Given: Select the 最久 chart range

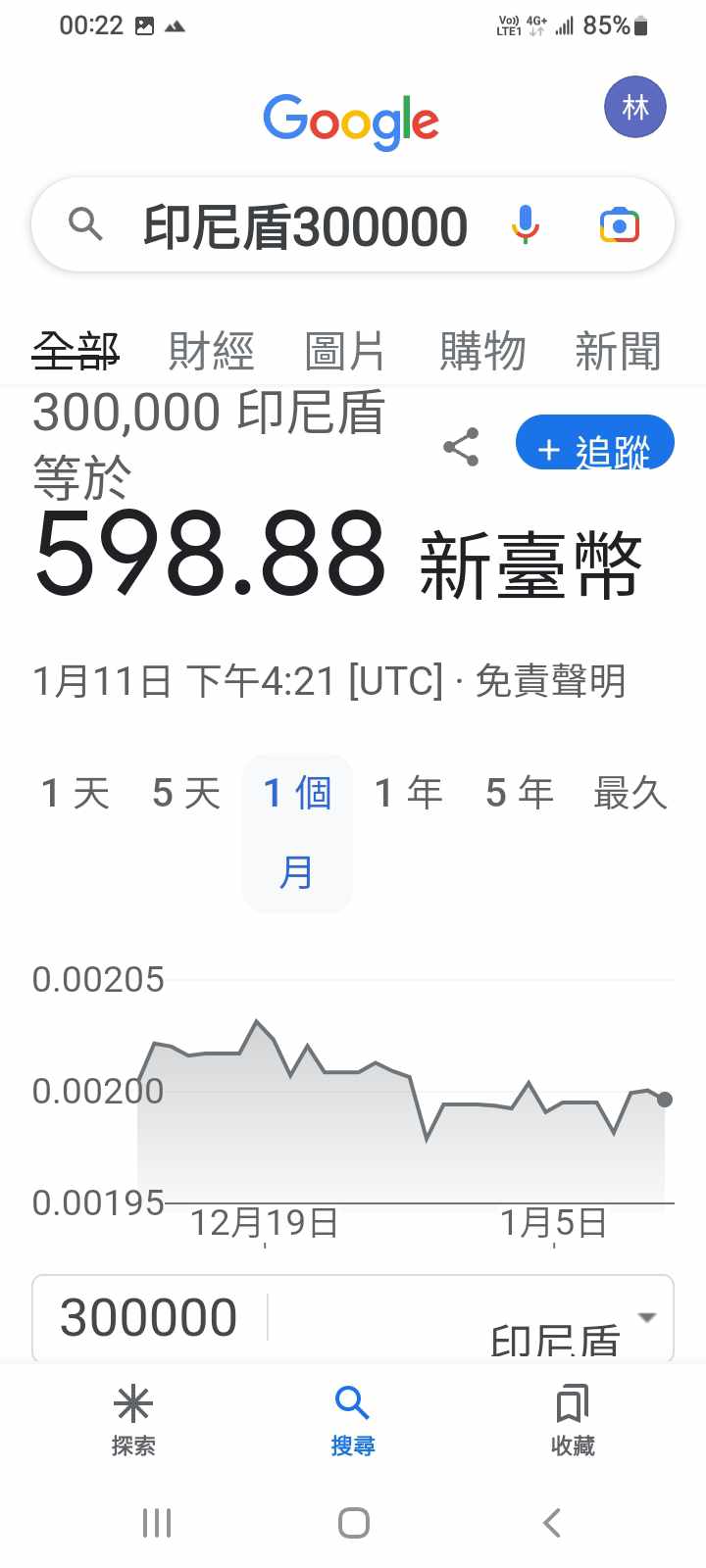Looking at the screenshot, I should coord(630,793).
